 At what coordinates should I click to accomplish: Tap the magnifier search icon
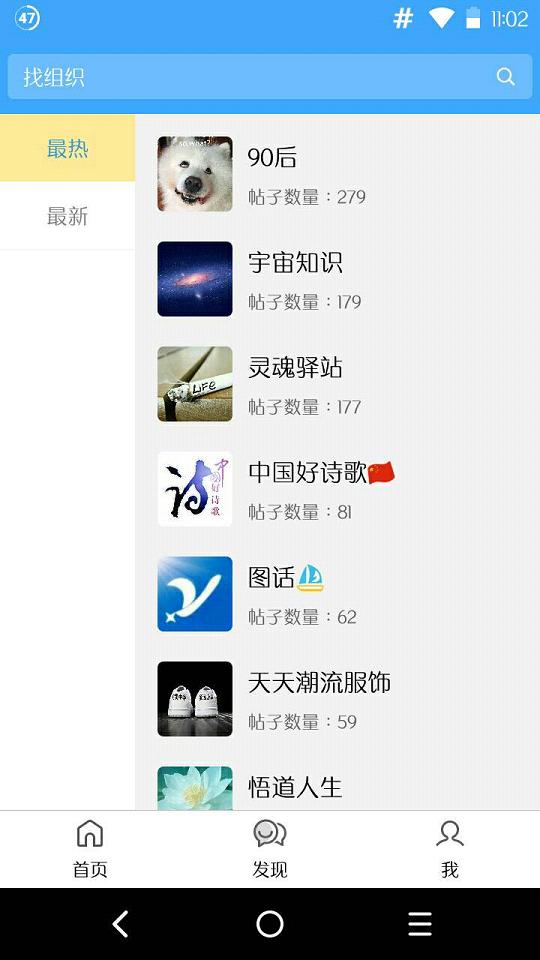tap(506, 77)
